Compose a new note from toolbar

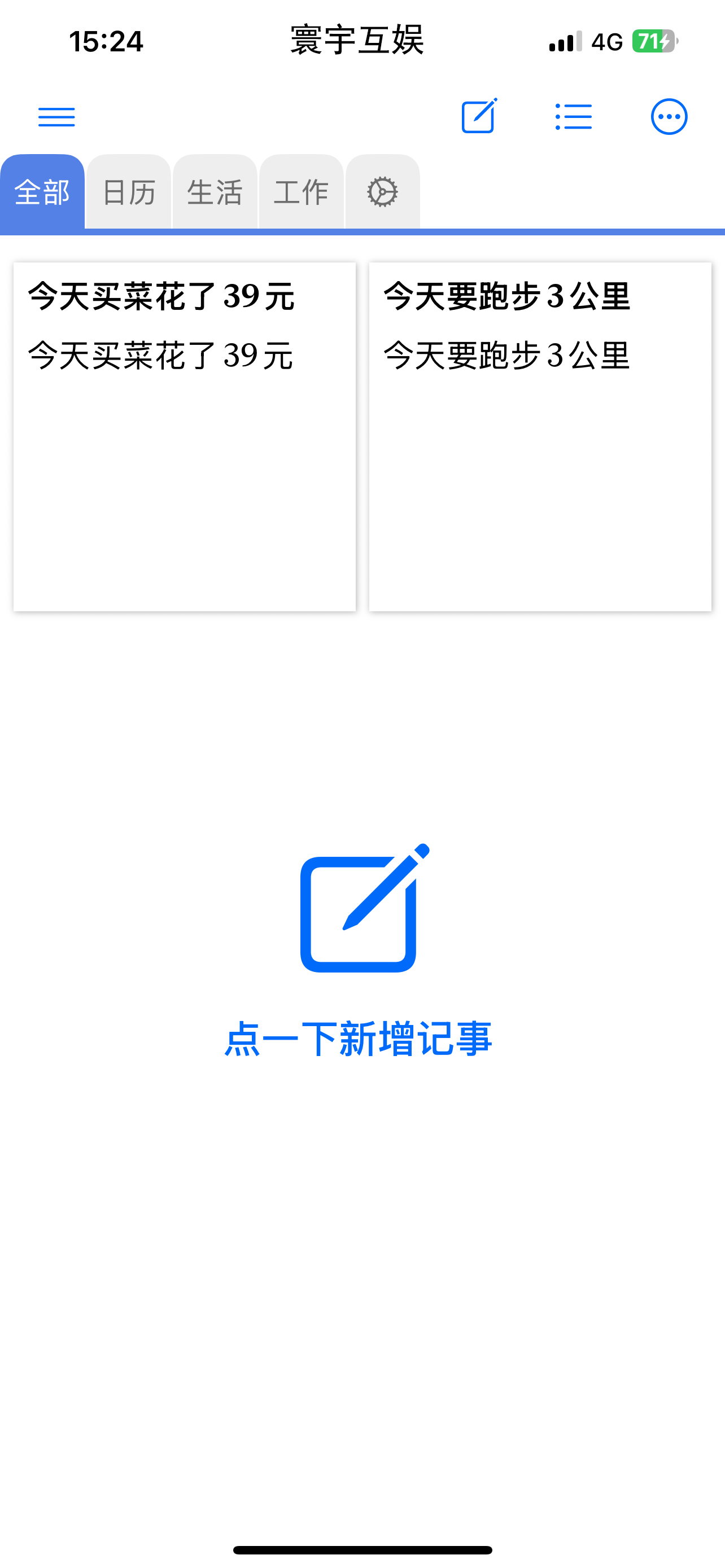pyautogui.click(x=478, y=116)
